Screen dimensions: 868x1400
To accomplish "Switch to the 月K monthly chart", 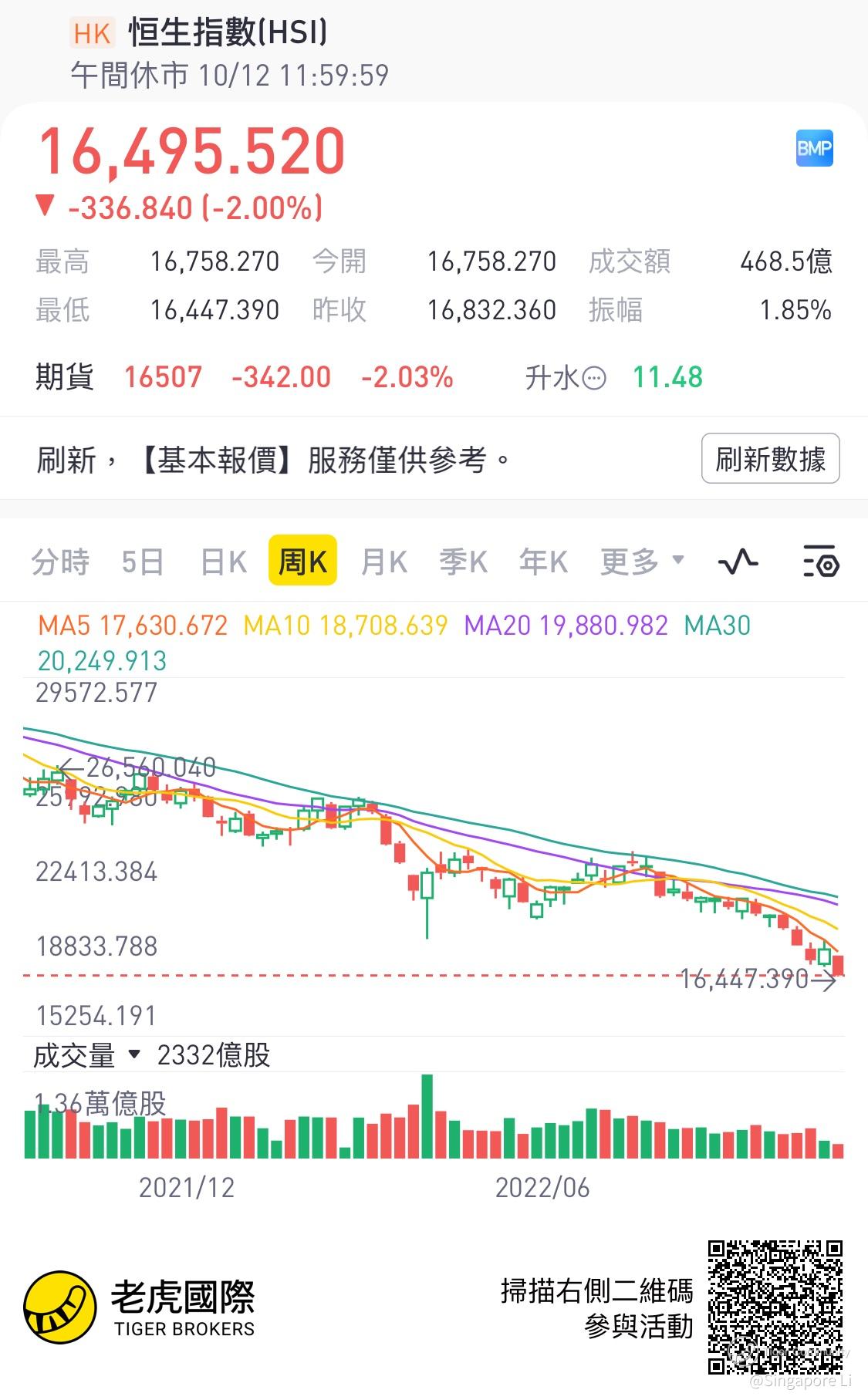I will click(384, 562).
